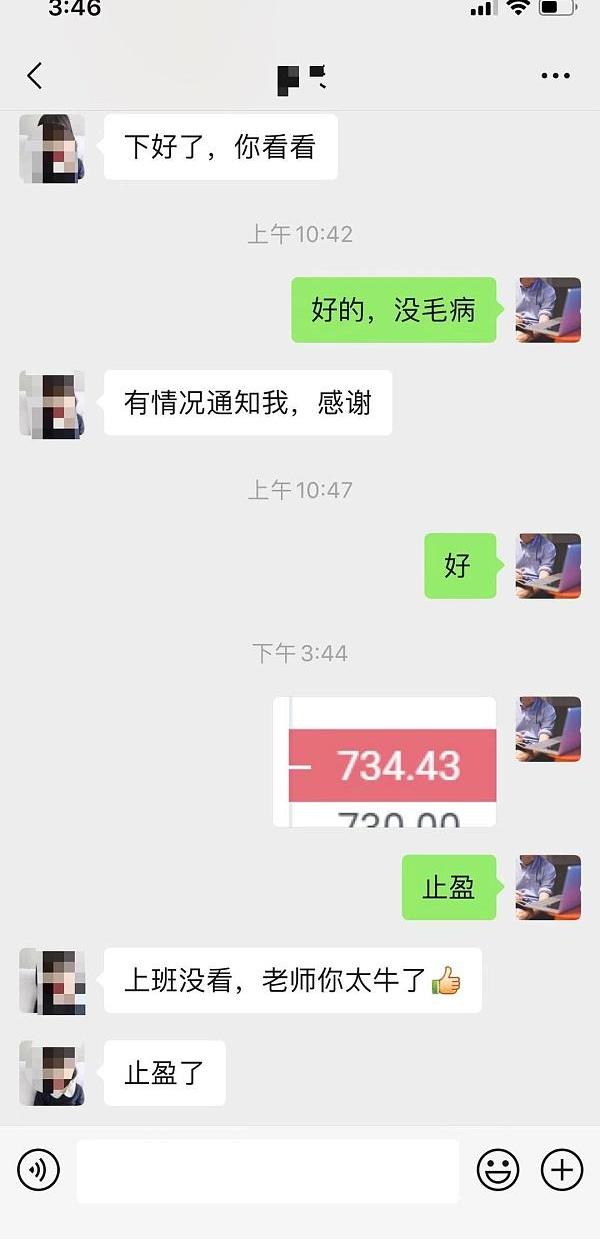
Task: Open the chat's three-dot options menu
Action: click(x=555, y=76)
